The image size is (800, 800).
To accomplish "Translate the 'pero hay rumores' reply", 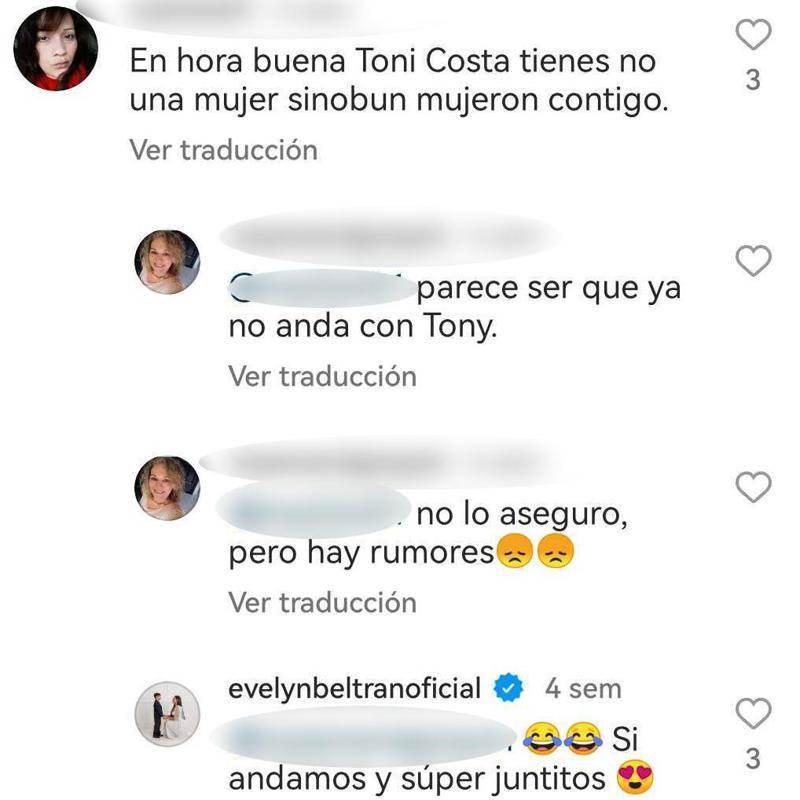I will (322, 602).
